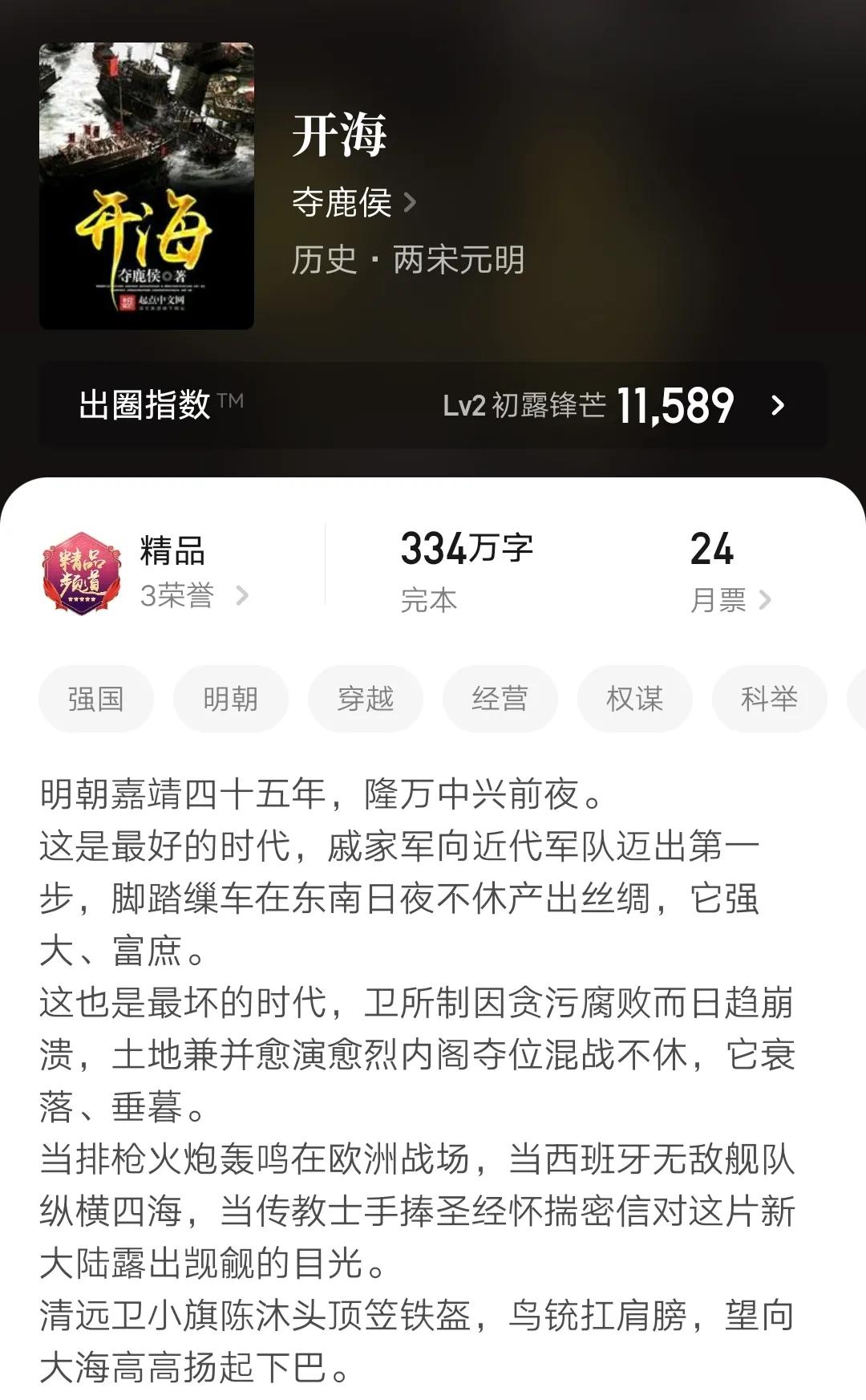This screenshot has height=1400, width=866.
Task: Click the partially visible tag after 科举
Action: point(858,699)
